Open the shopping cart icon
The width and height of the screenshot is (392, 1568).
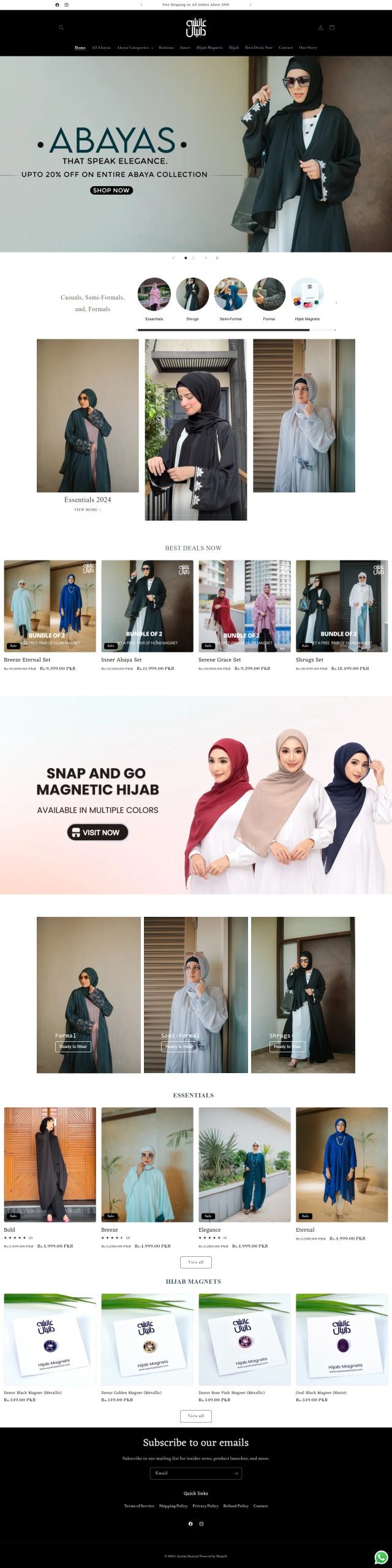(x=332, y=28)
